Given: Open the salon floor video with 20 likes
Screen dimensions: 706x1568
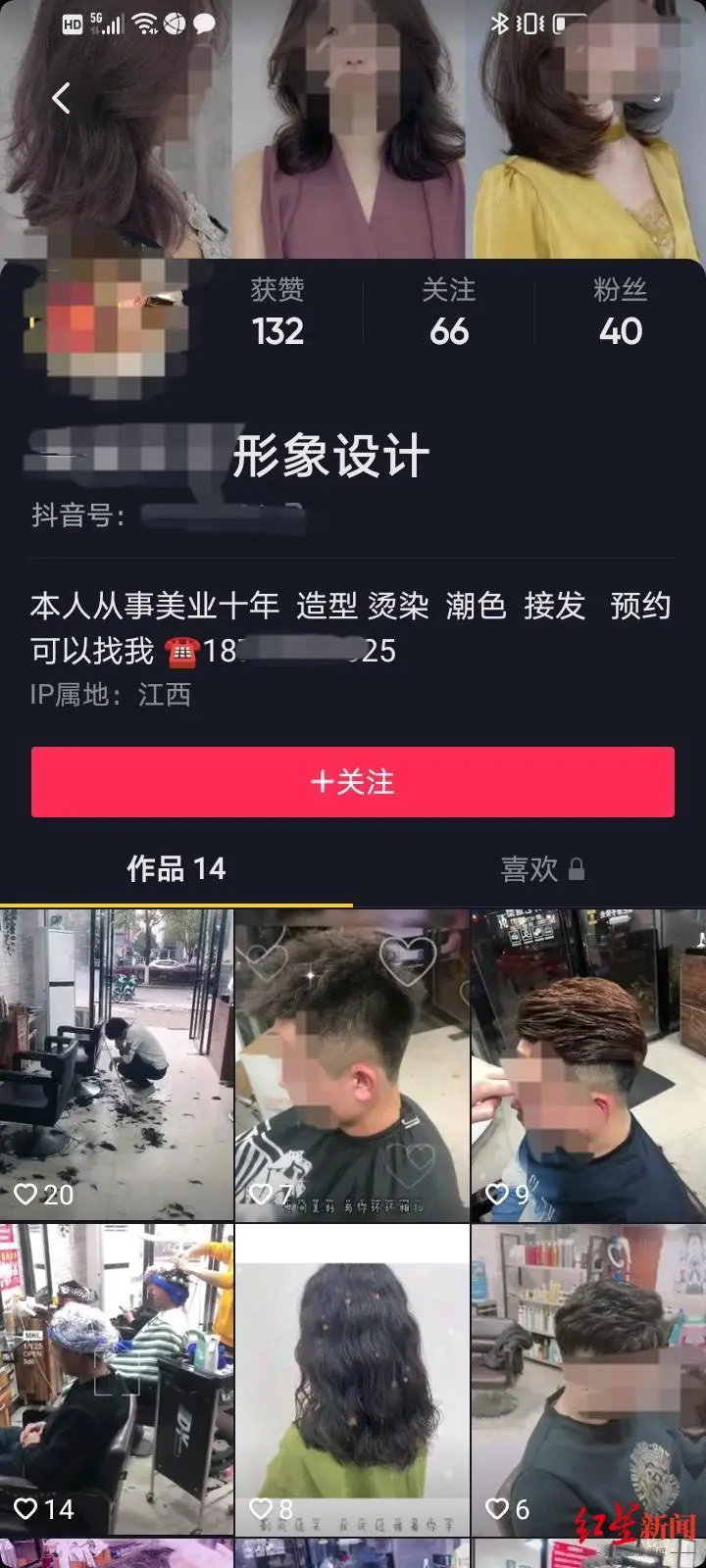Looking at the screenshot, I should (116, 1064).
